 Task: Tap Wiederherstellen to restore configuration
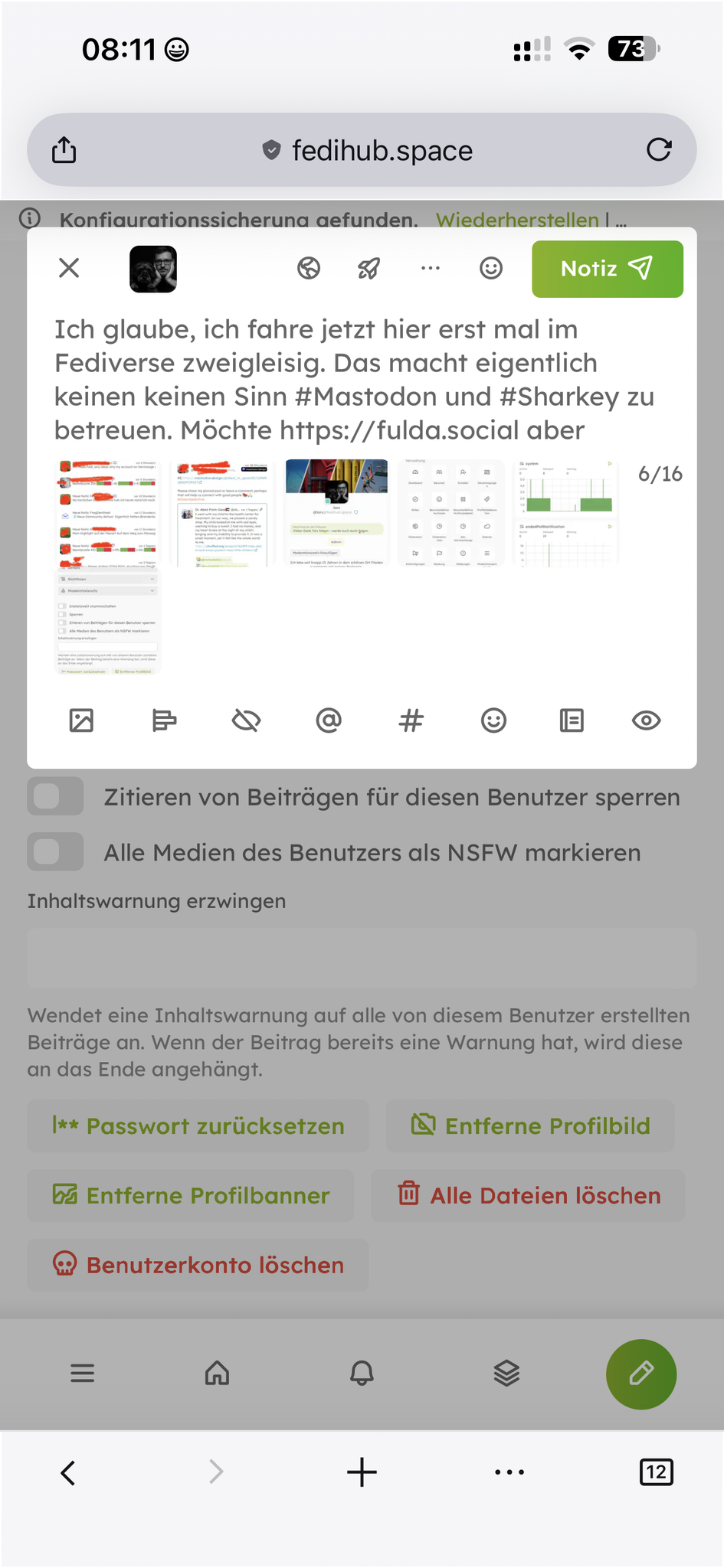click(517, 220)
